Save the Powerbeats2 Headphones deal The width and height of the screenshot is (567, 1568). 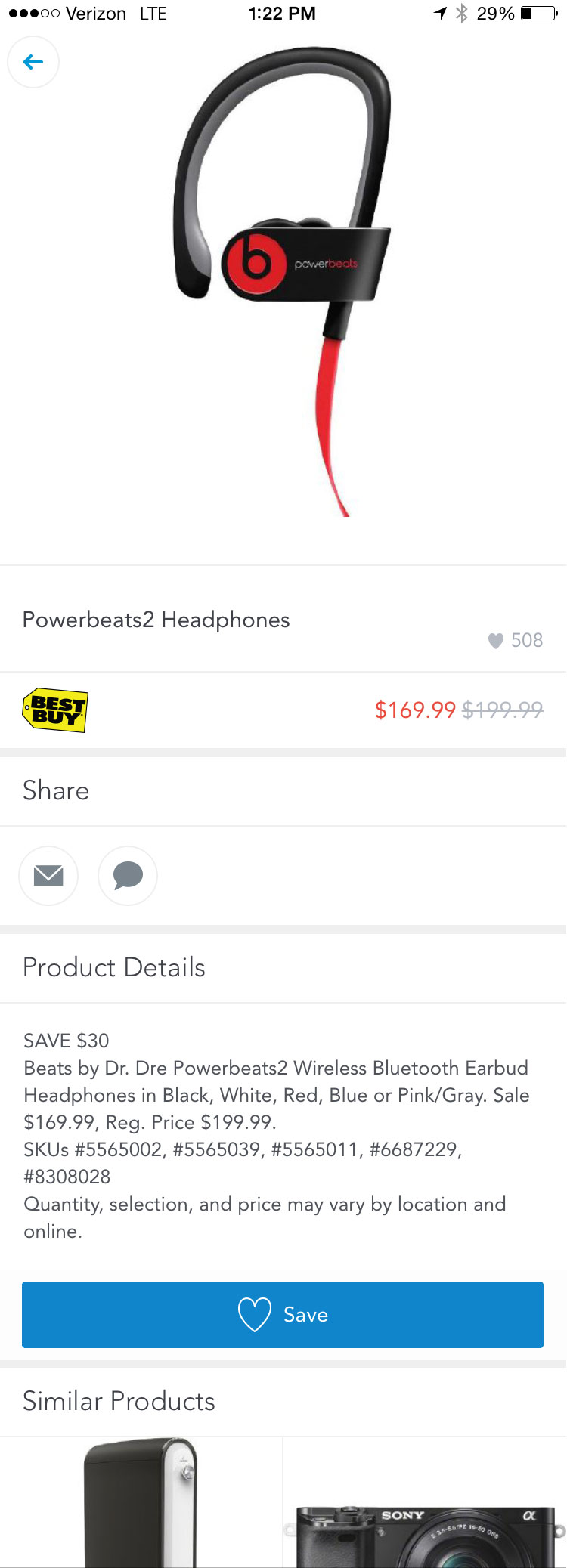point(283,1314)
